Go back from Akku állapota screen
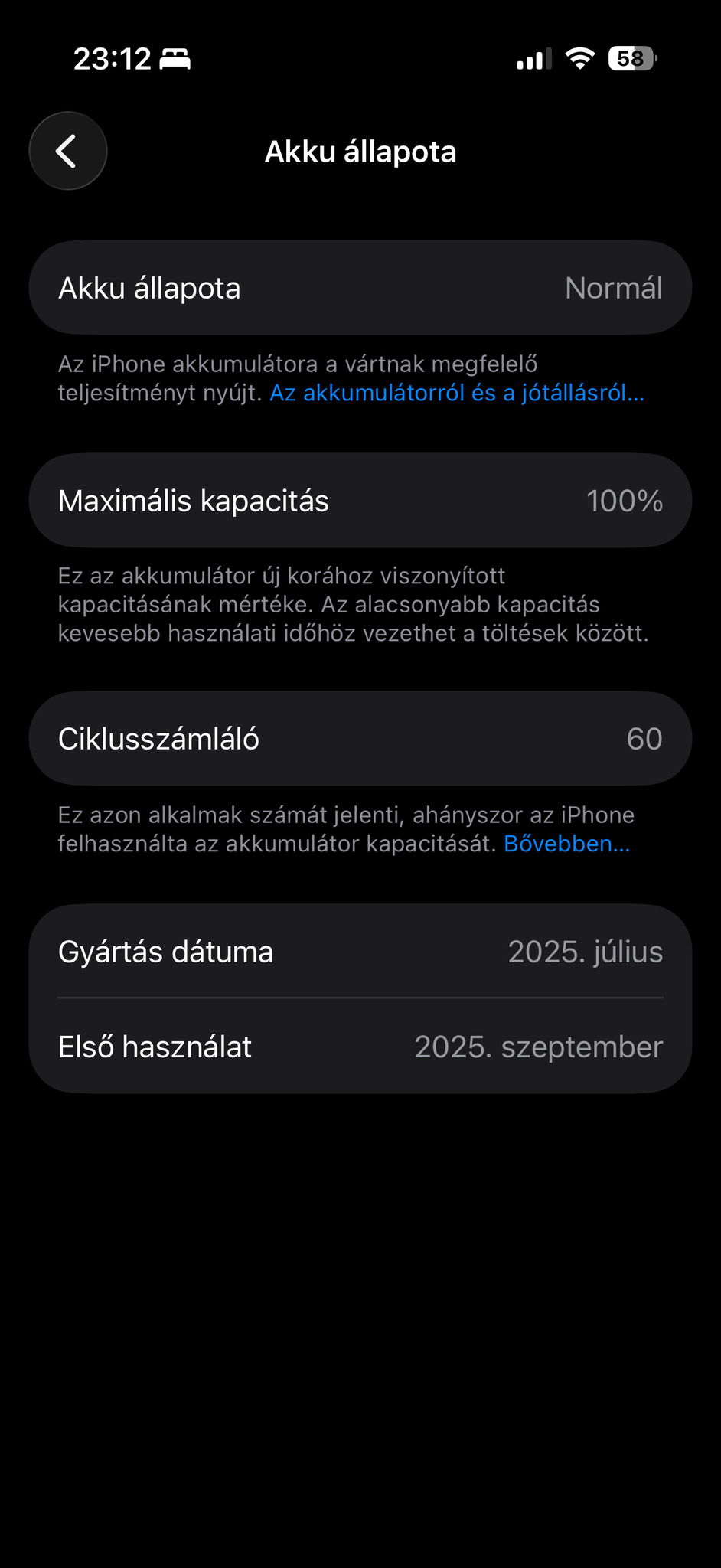The image size is (721, 1568). click(x=68, y=151)
